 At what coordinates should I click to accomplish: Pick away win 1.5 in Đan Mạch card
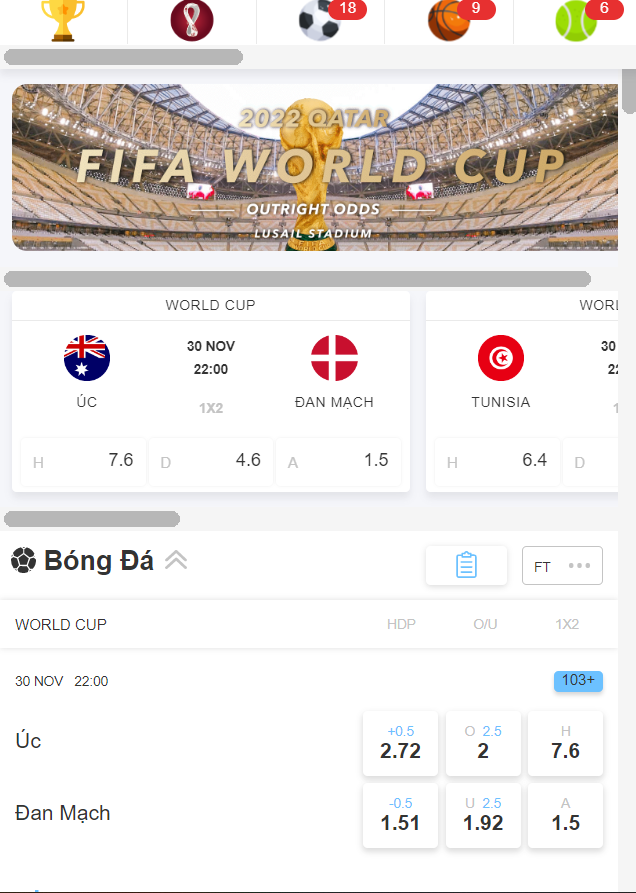tap(338, 461)
